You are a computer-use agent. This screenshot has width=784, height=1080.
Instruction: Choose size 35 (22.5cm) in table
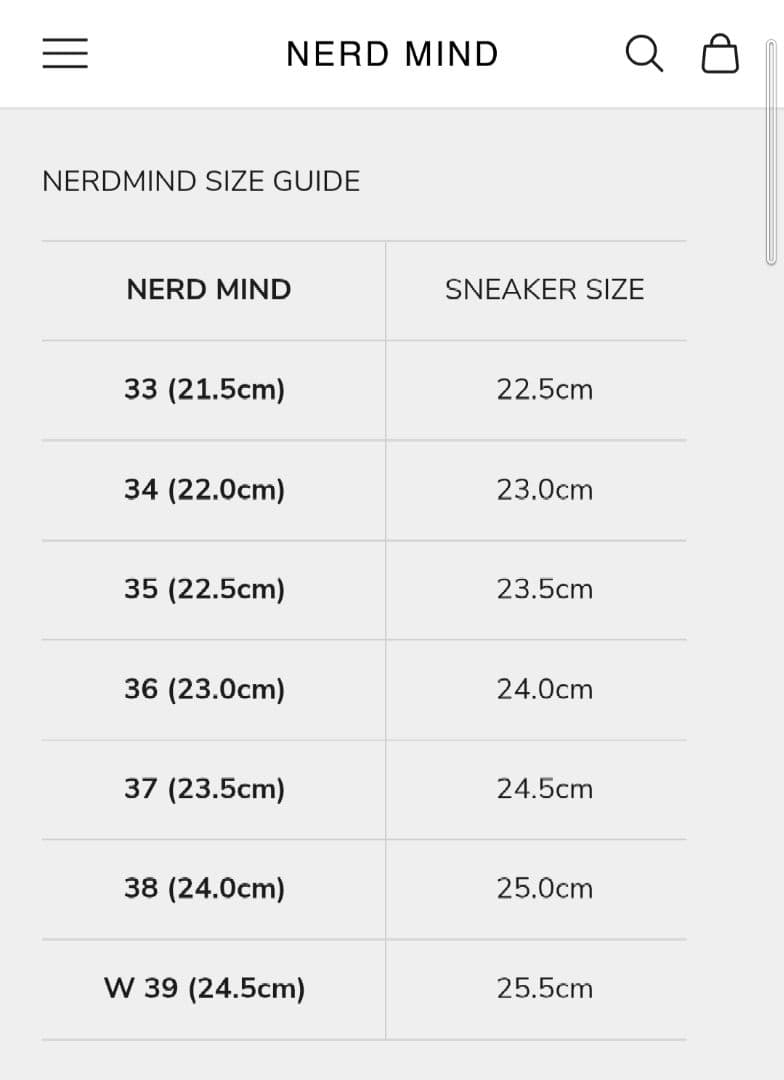[202, 589]
